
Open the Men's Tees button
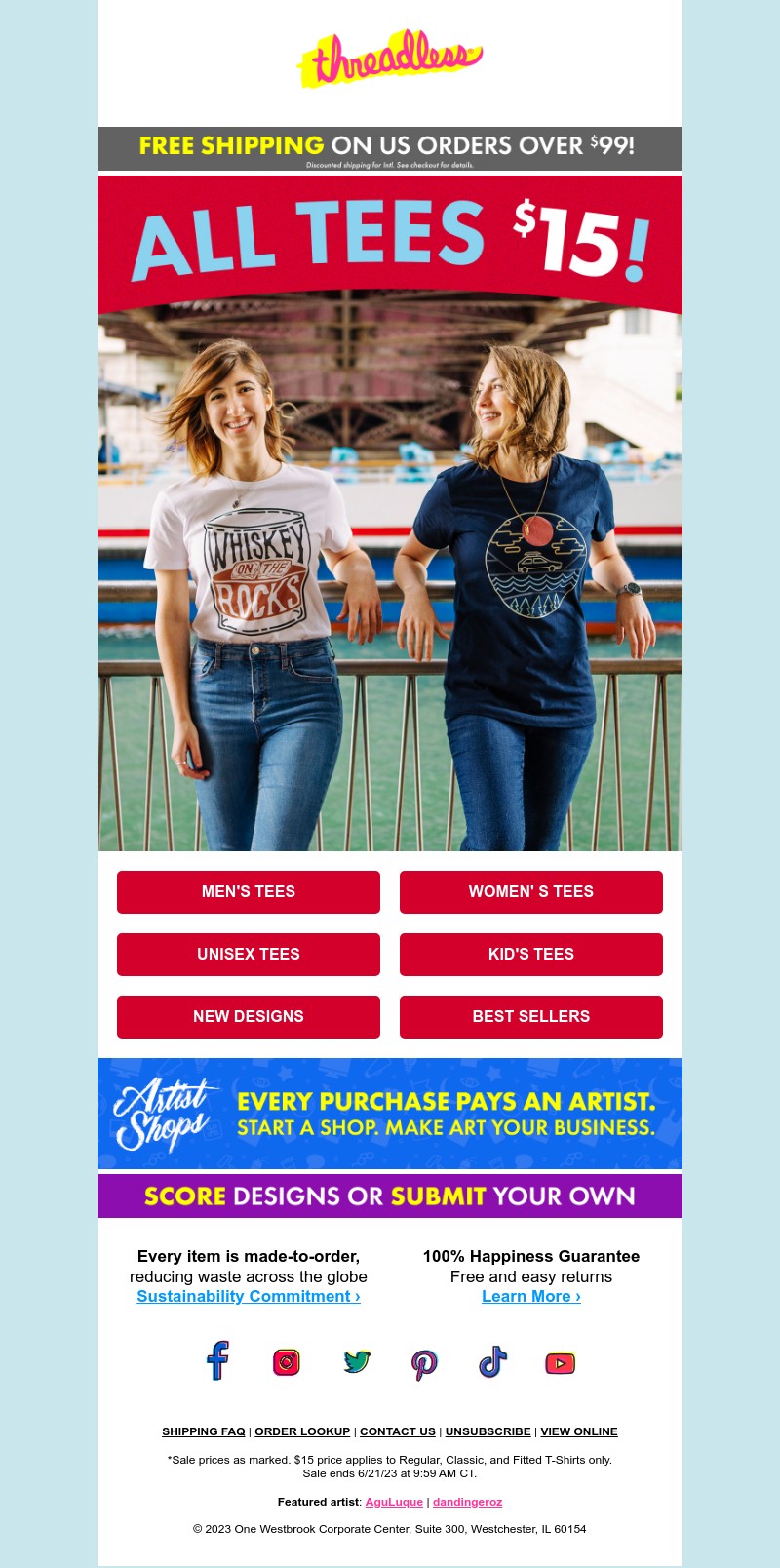tap(248, 891)
